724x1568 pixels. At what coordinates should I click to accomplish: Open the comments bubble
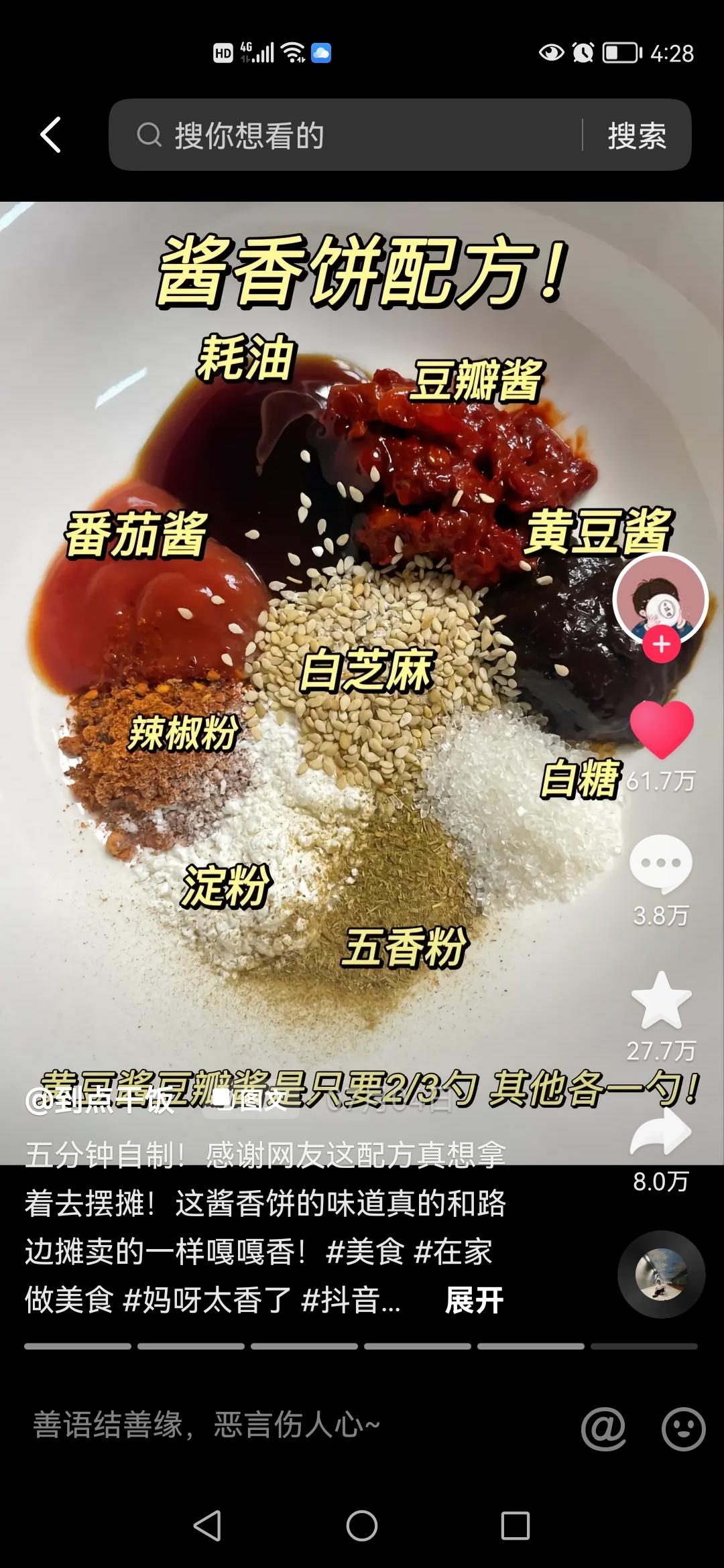[x=661, y=863]
